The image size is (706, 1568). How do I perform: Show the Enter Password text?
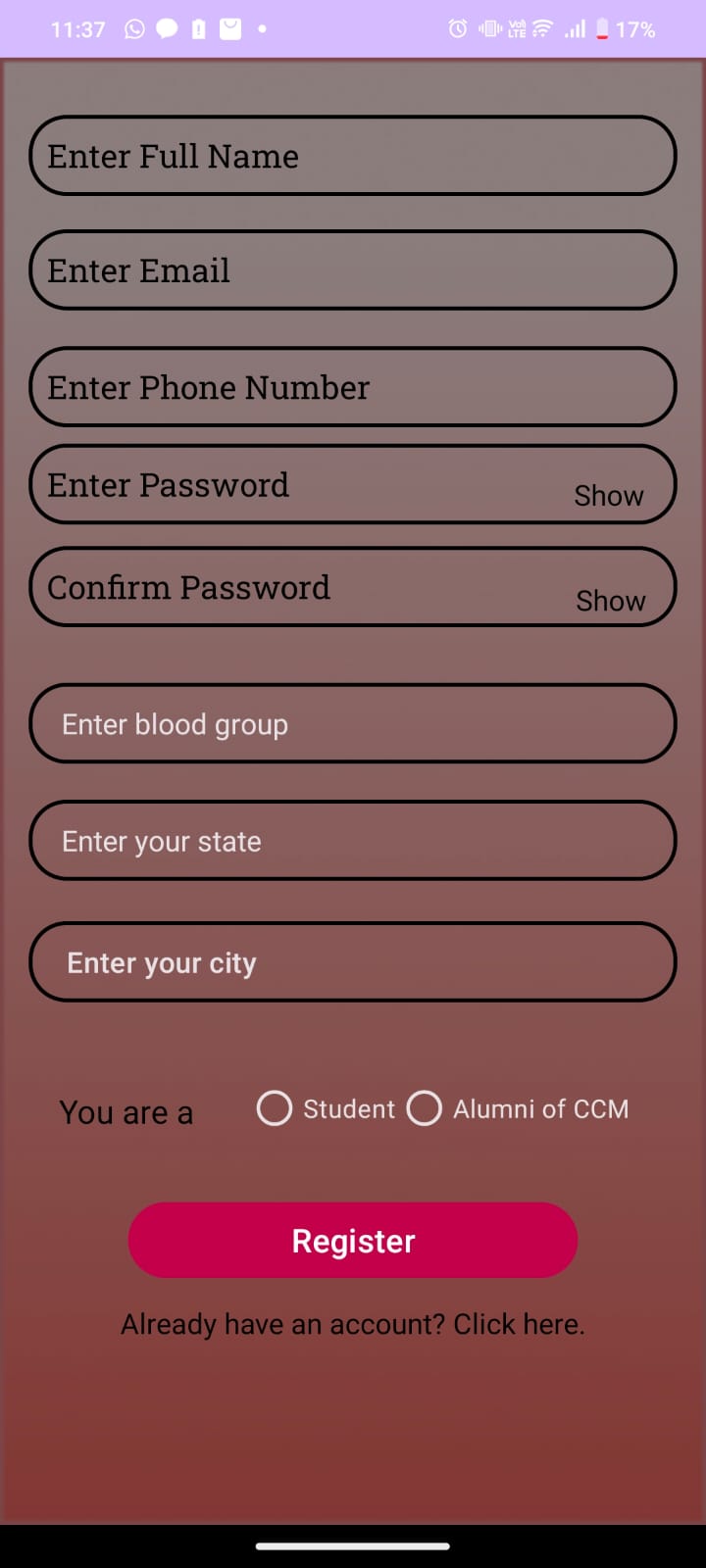tap(609, 496)
